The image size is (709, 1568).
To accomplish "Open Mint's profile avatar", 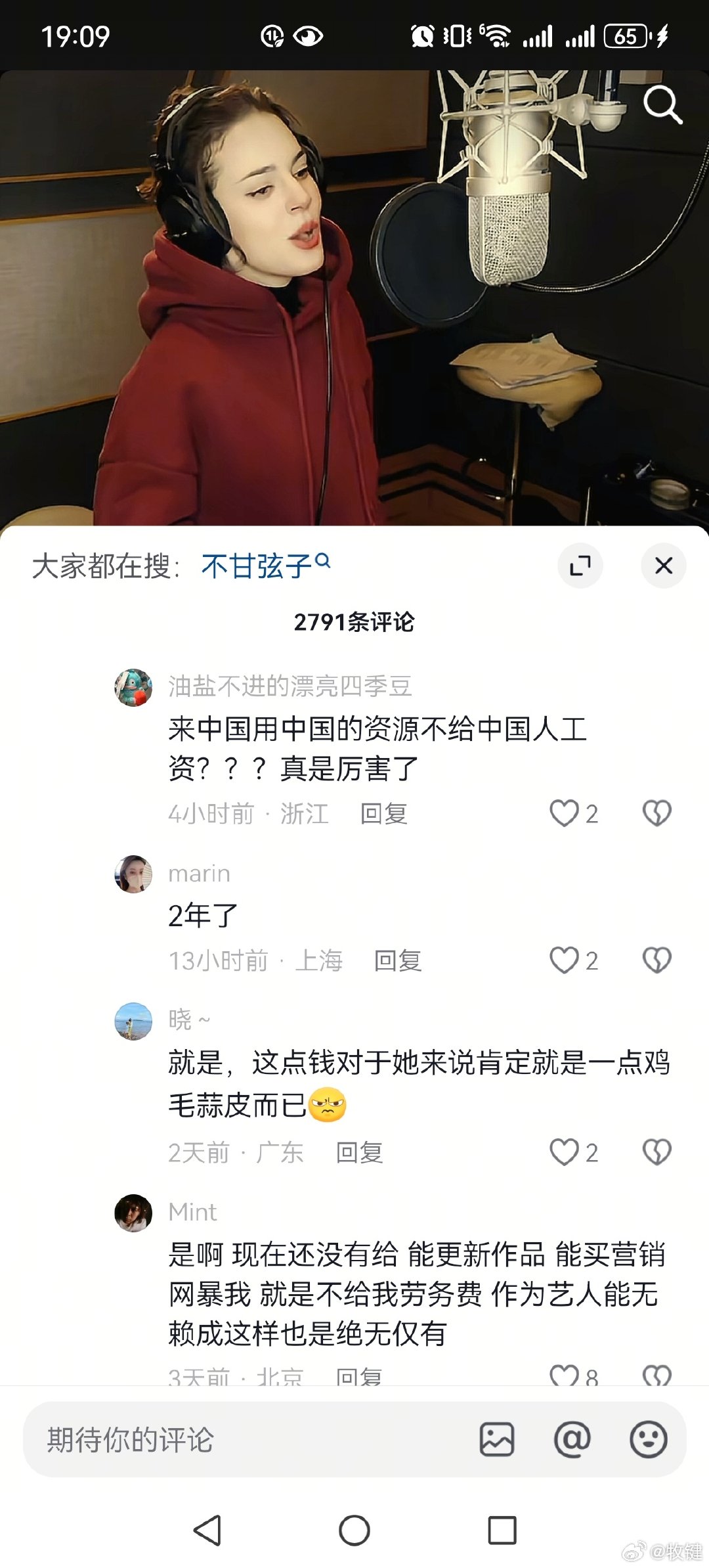I will coord(133,1213).
